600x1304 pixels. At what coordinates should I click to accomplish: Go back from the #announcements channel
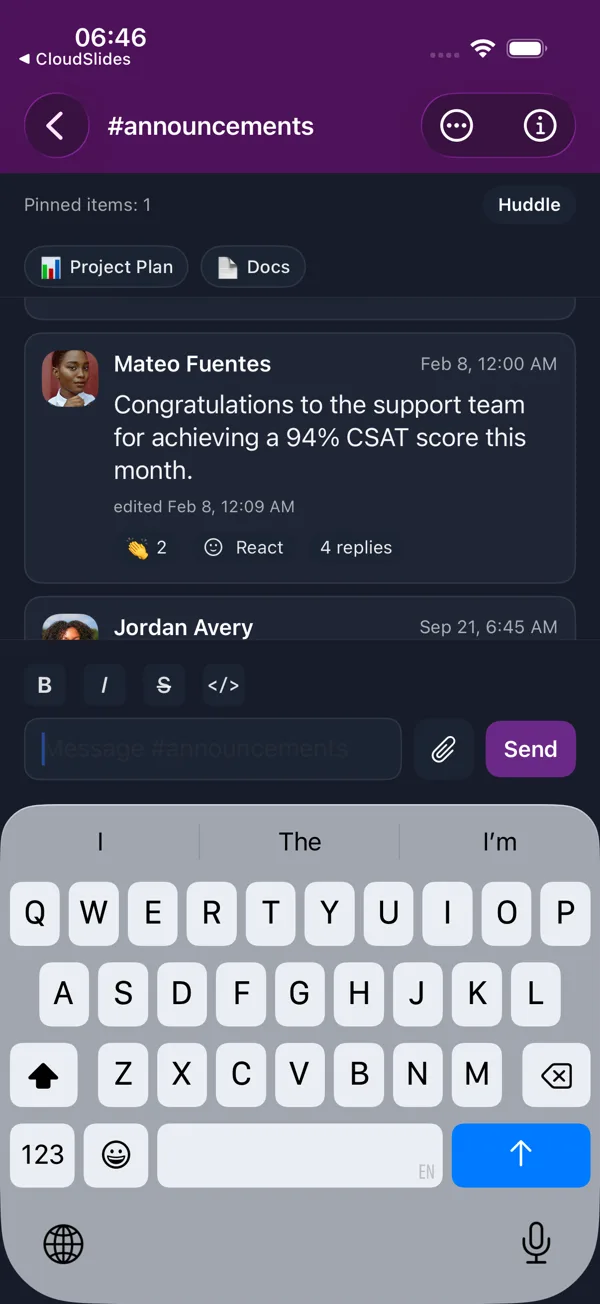(x=55, y=126)
